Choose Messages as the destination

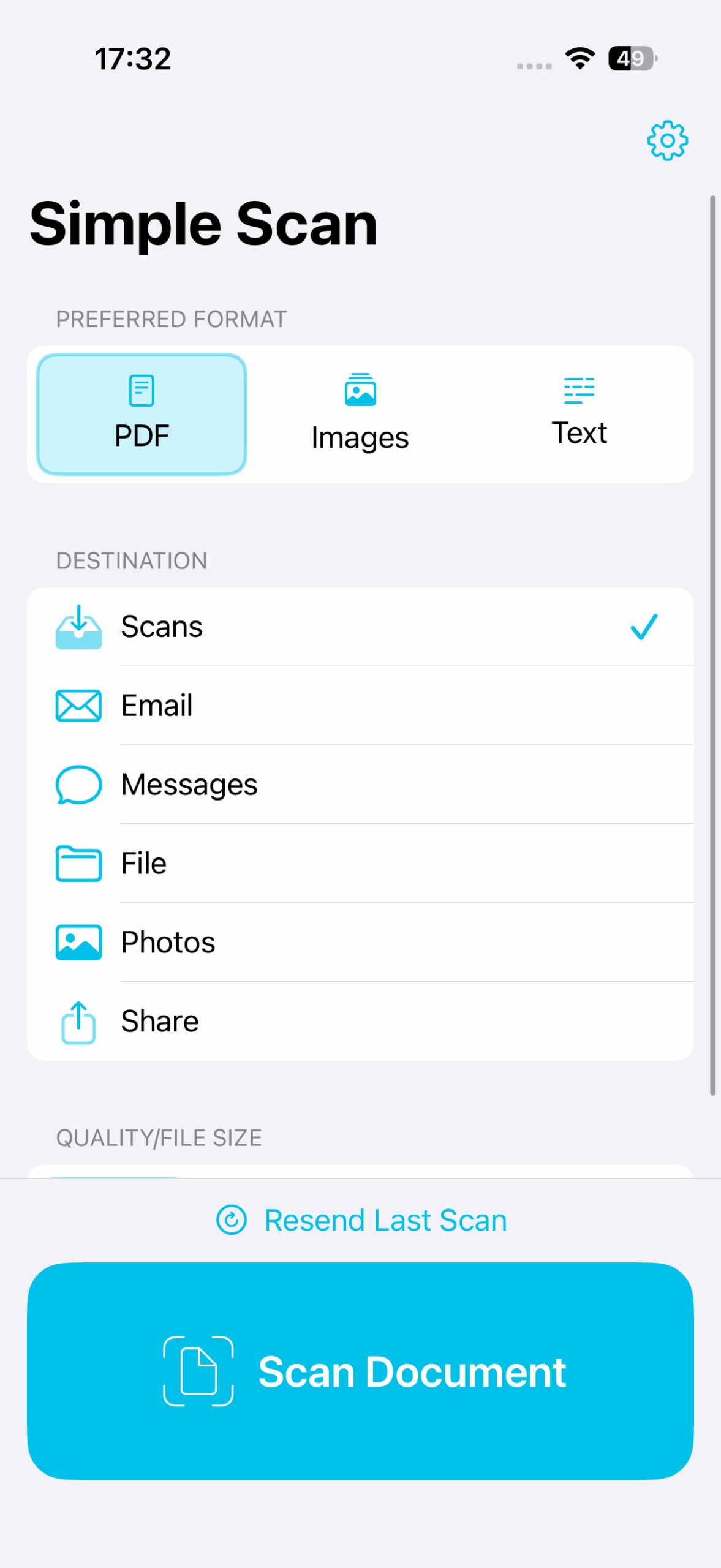point(360,785)
